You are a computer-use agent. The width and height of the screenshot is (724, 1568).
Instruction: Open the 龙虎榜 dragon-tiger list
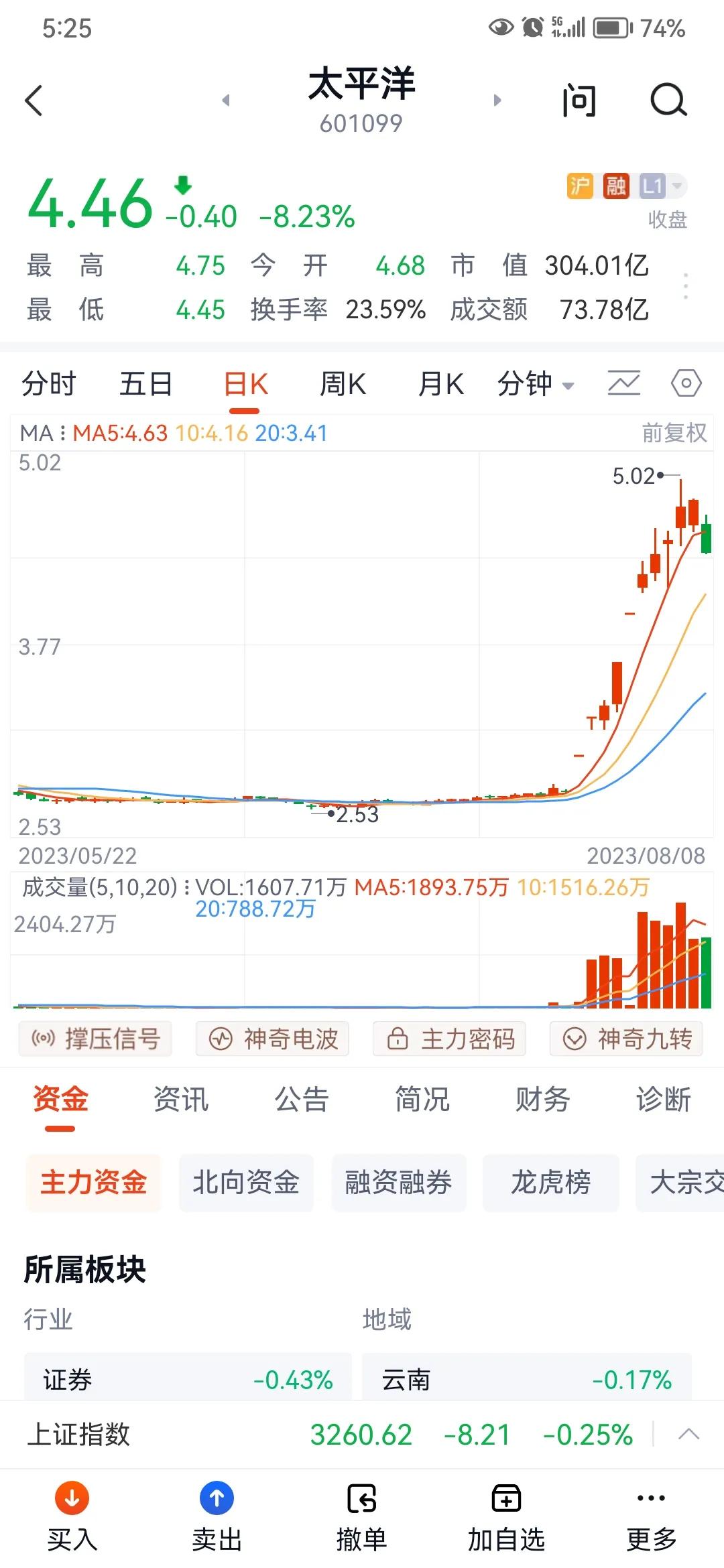pos(550,1183)
